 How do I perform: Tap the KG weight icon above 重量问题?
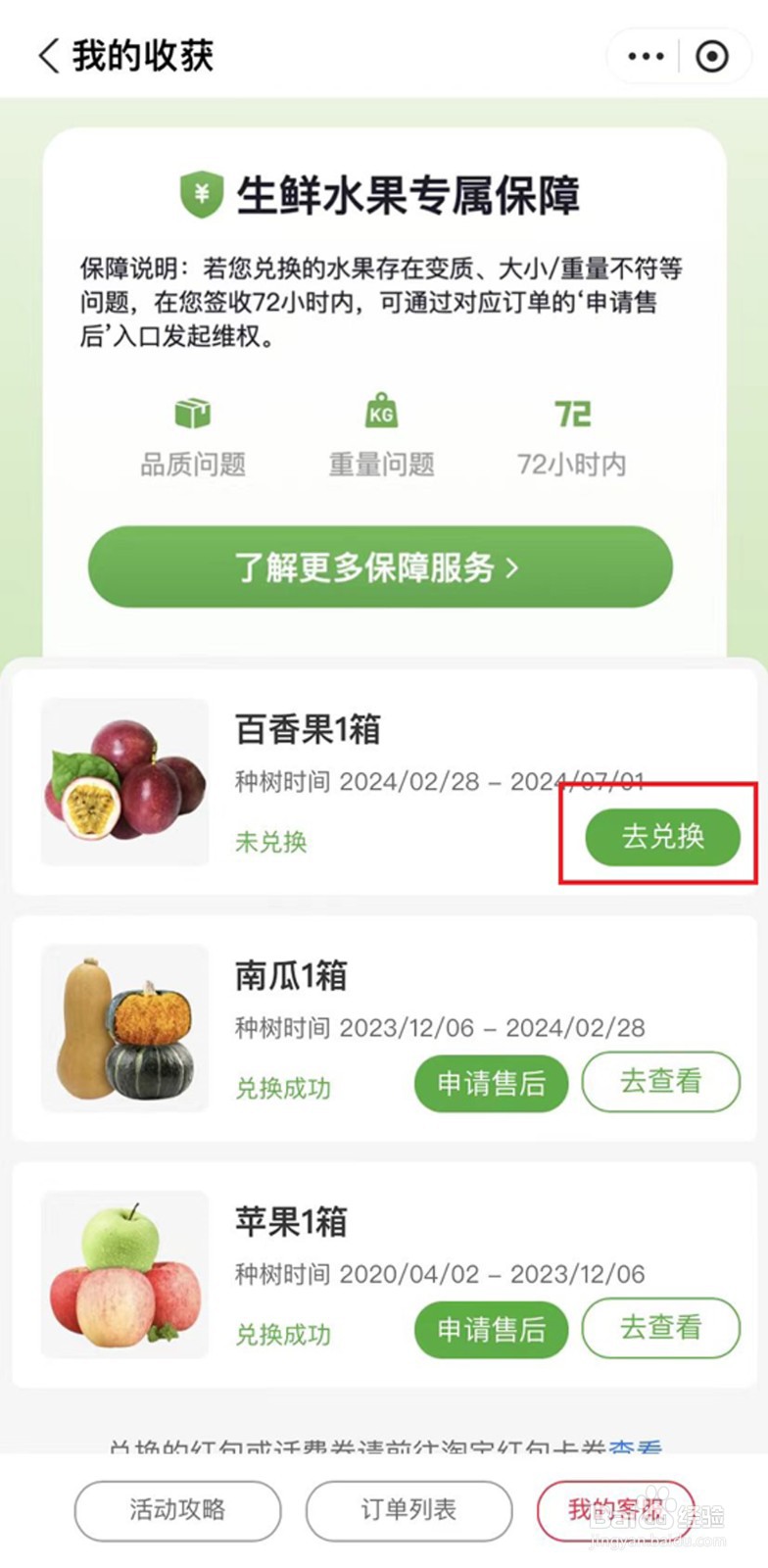pyautogui.click(x=380, y=414)
